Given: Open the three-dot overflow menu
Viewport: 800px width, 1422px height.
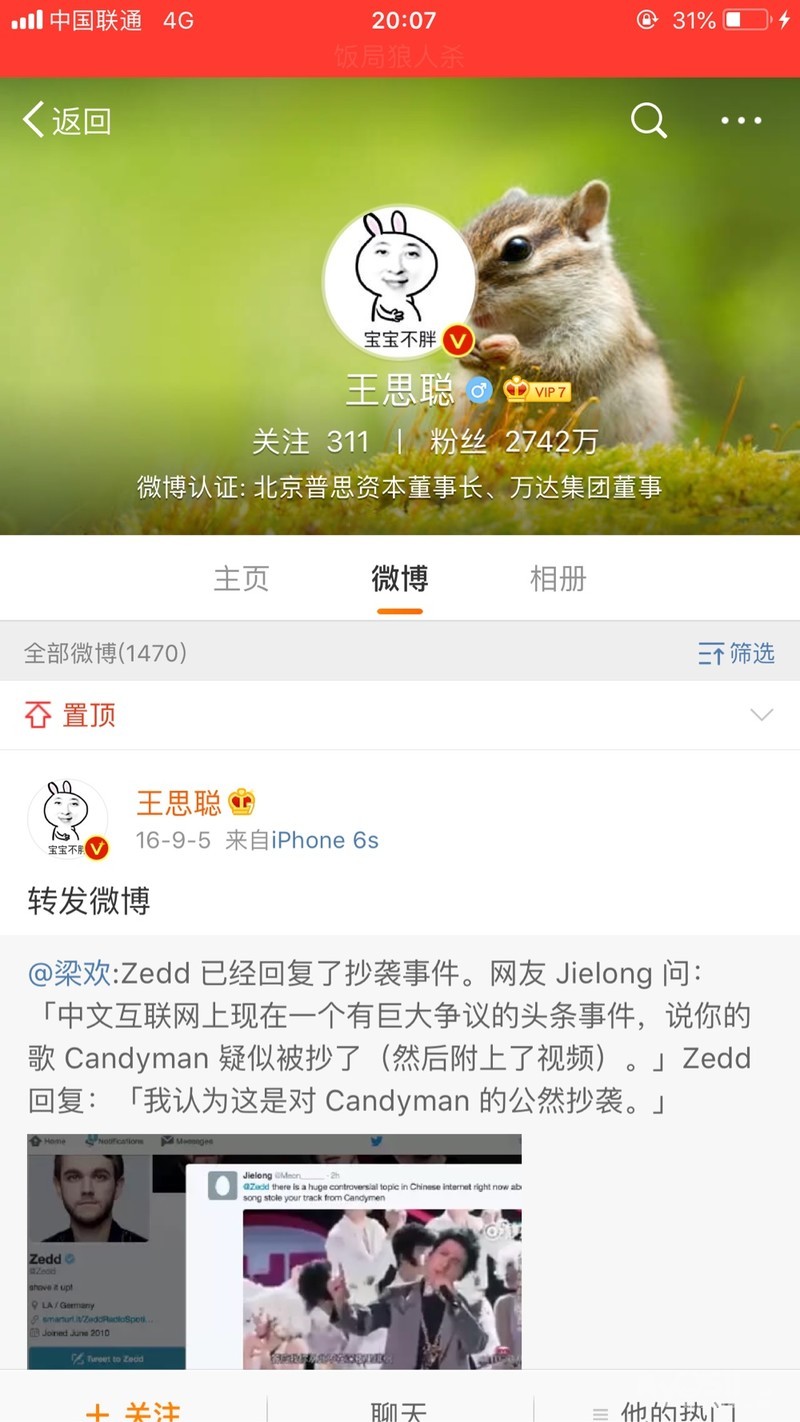Looking at the screenshot, I should [x=741, y=121].
